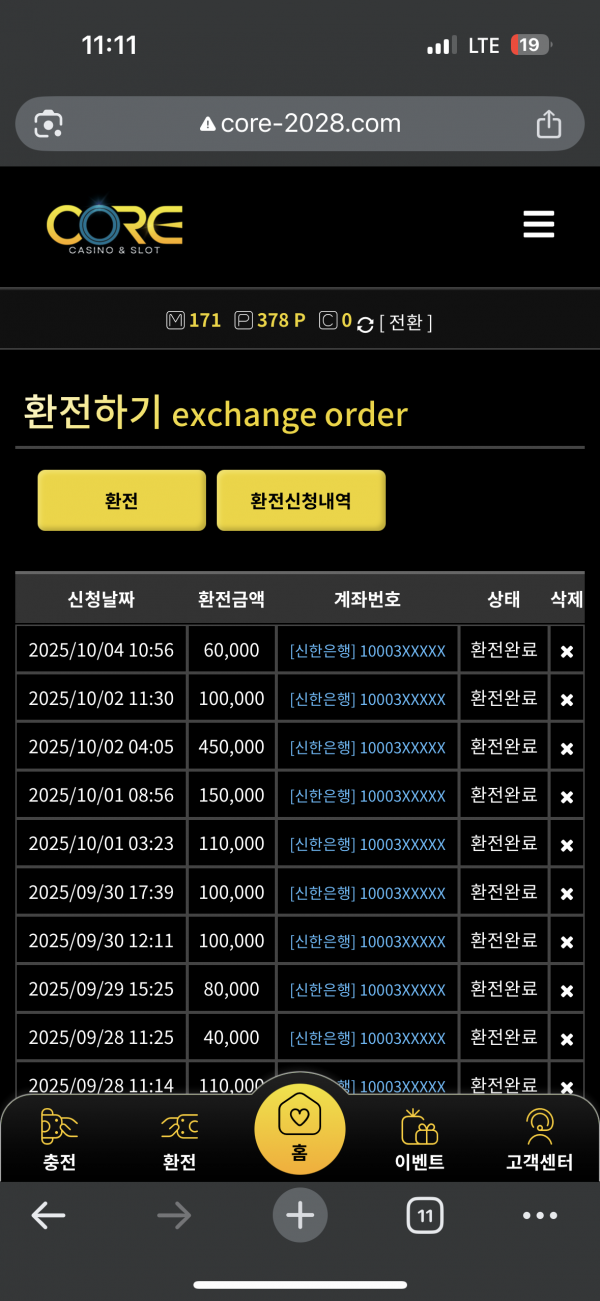This screenshot has width=600, height=1301.
Task: Go to 홈 from bottom bar
Action: 299,1128
